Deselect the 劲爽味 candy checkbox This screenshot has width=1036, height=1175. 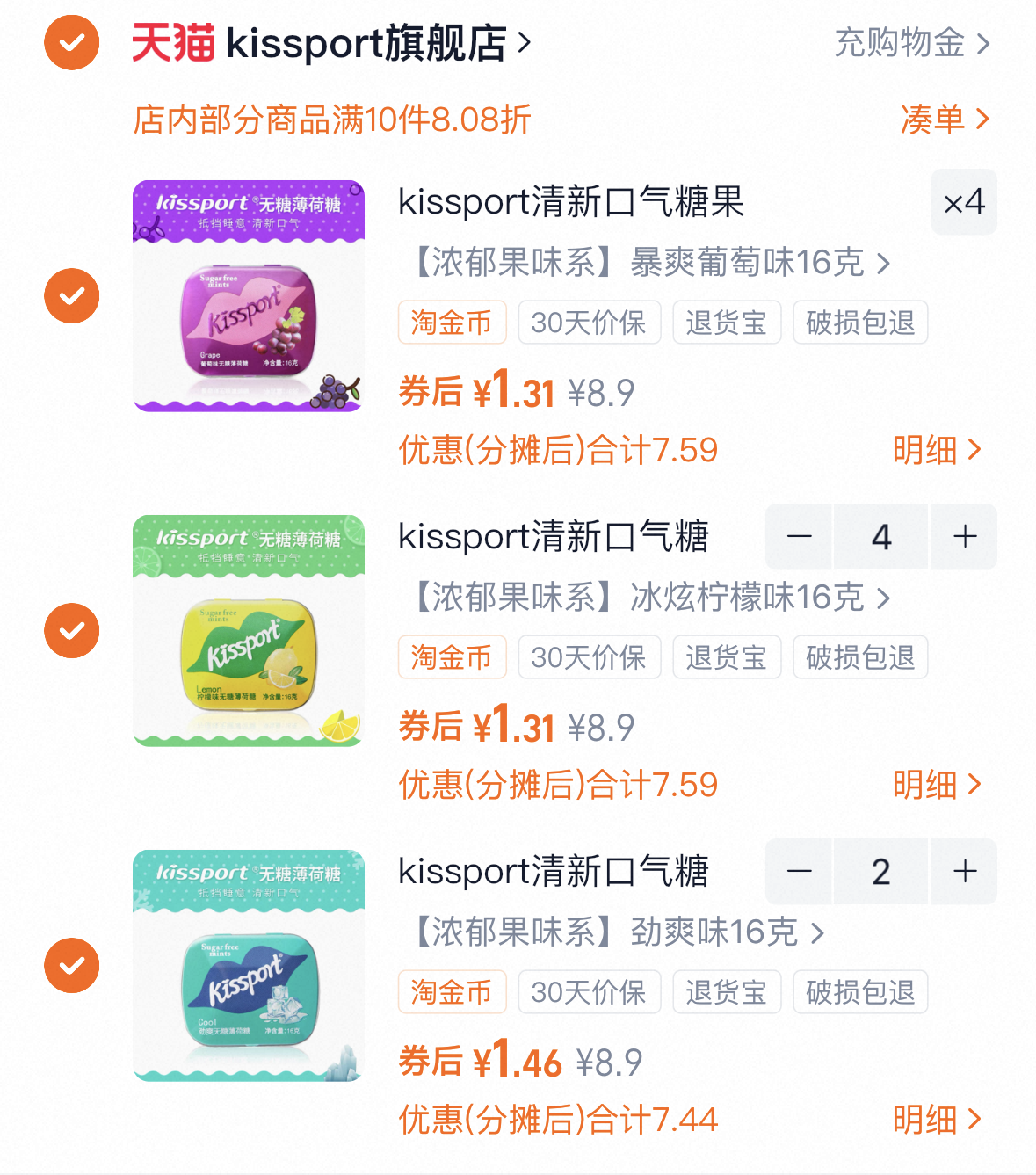tap(71, 965)
